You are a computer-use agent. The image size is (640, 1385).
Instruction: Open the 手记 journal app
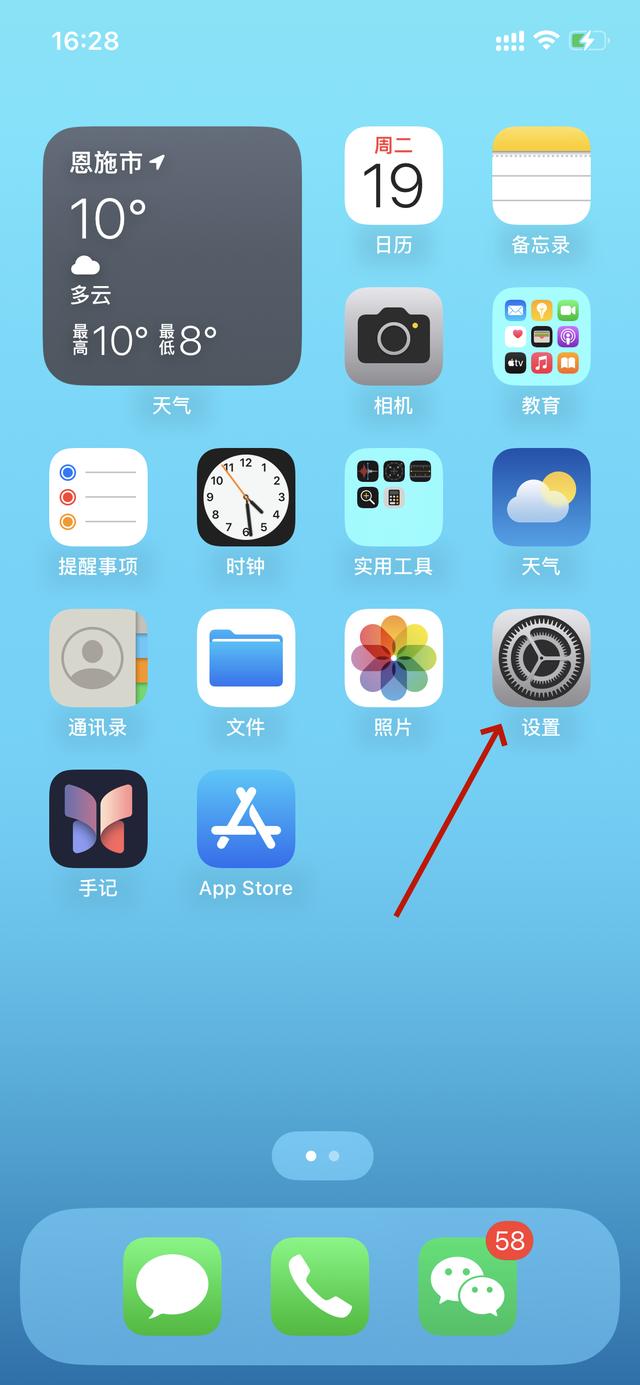(98, 818)
